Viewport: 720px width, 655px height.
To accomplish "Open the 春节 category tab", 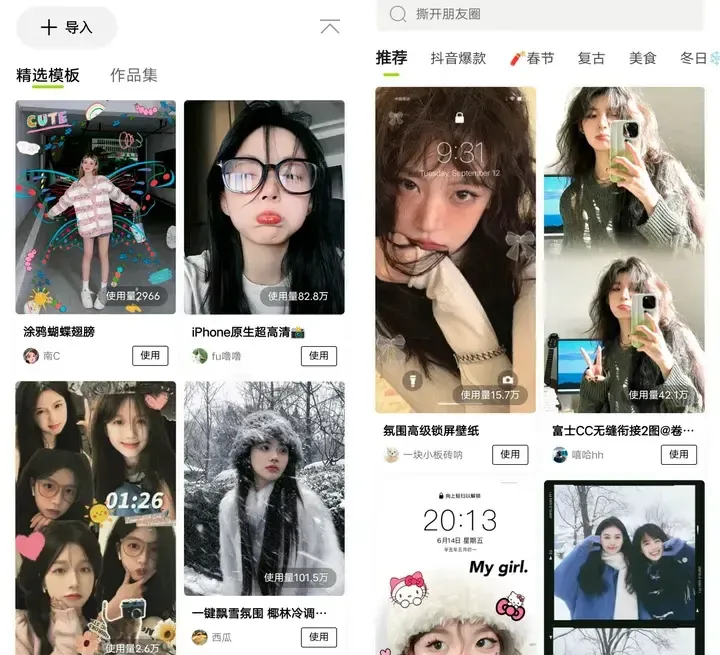I will pyautogui.click(x=532, y=58).
